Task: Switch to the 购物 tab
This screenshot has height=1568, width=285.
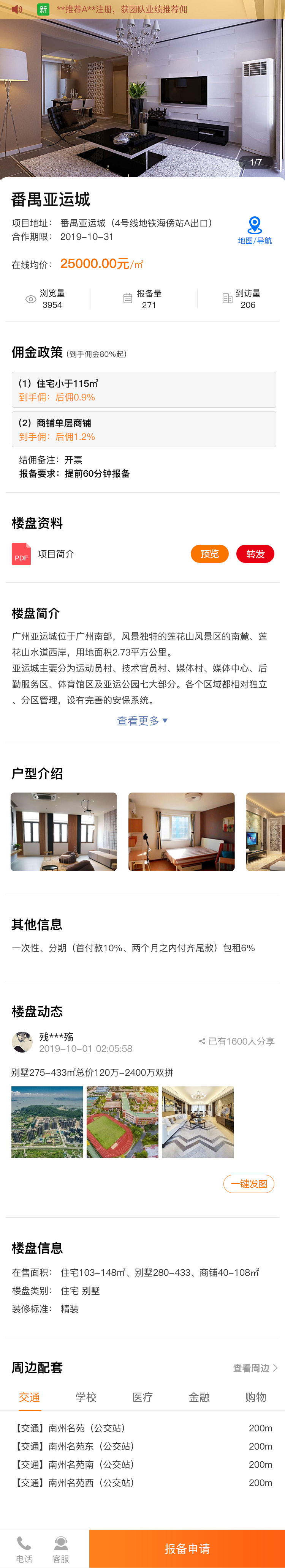Action: coord(255,1397)
